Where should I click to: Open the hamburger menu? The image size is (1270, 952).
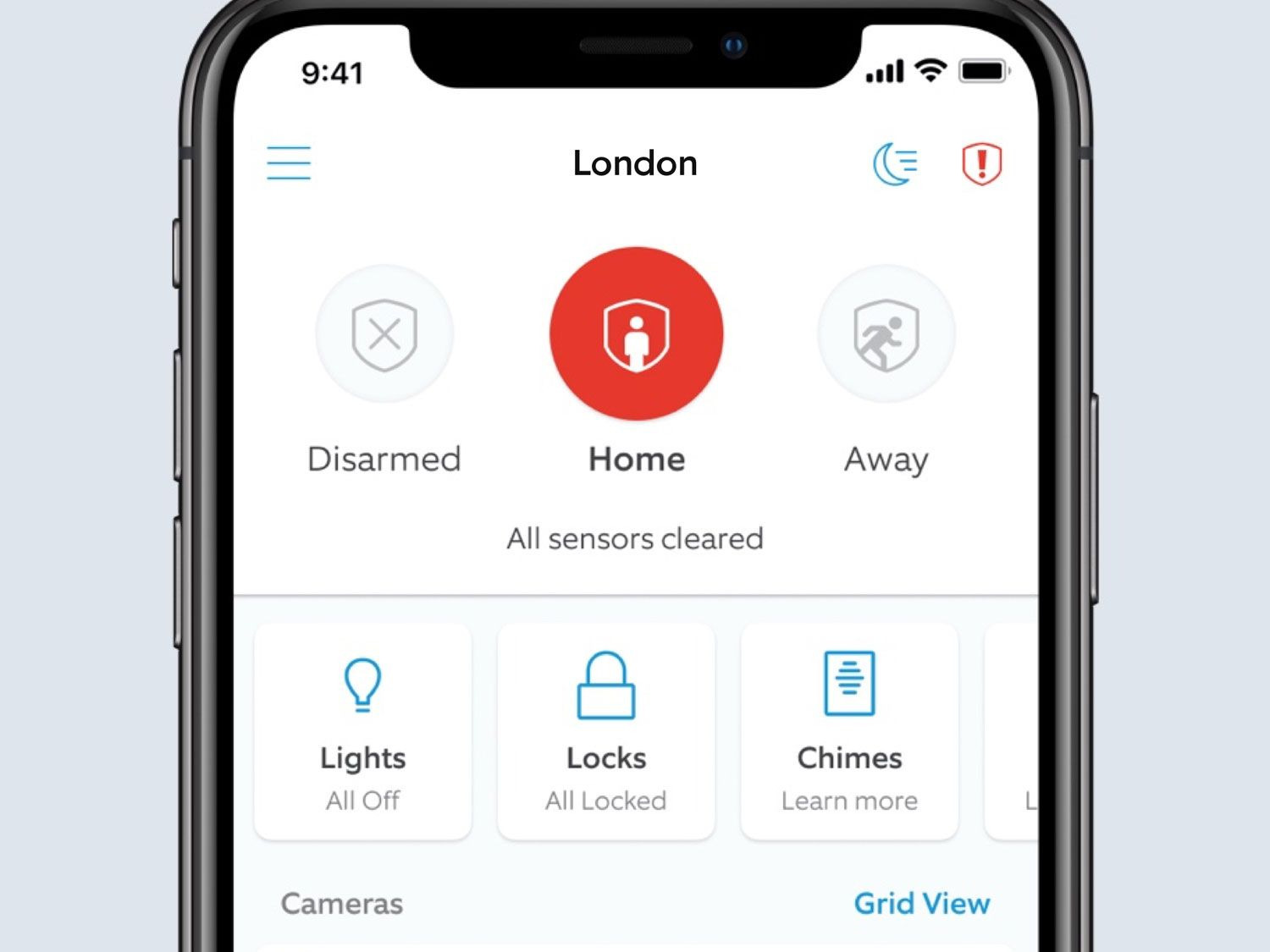coord(289,162)
